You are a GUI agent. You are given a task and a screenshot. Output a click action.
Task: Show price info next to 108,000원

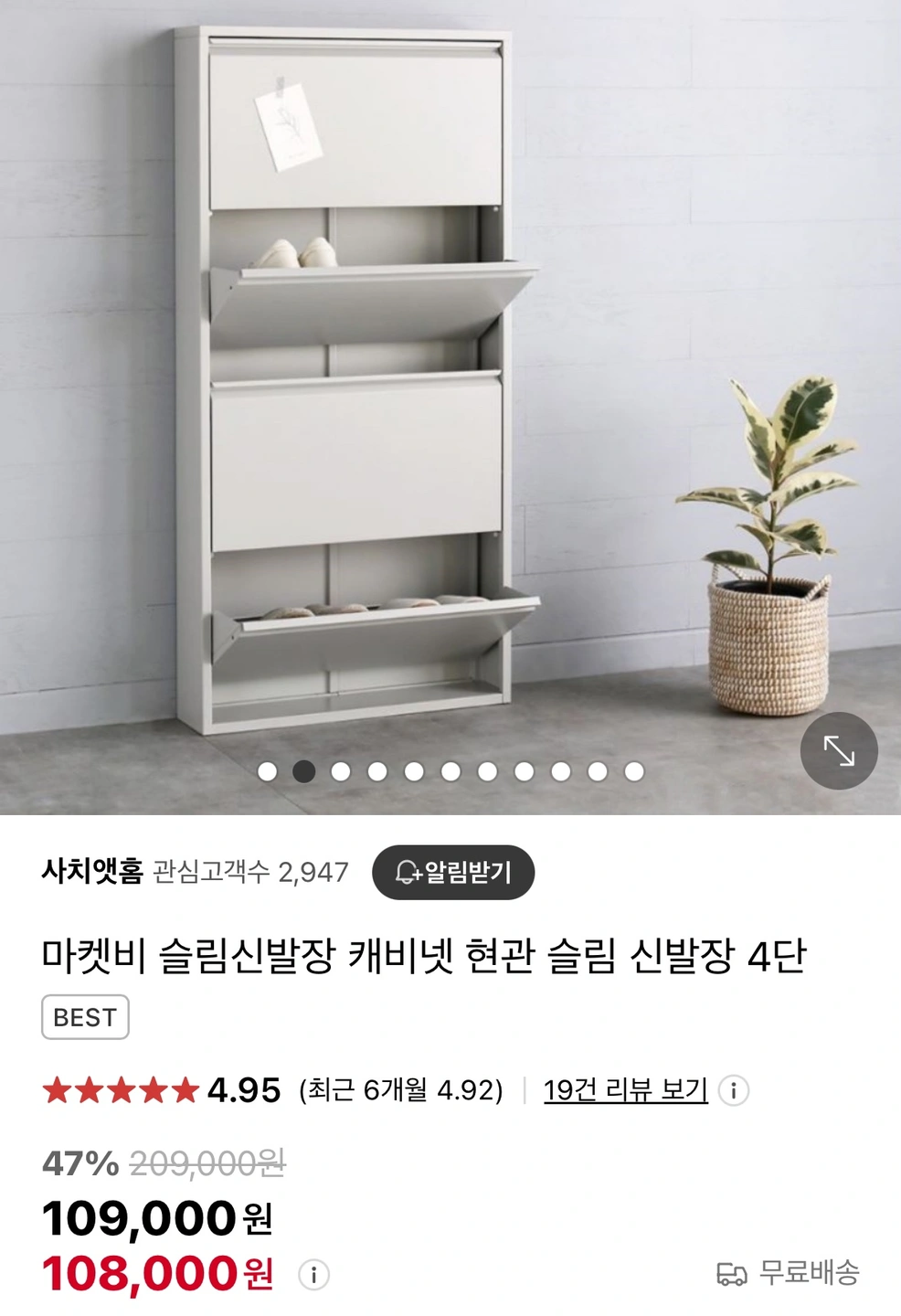click(x=313, y=1274)
